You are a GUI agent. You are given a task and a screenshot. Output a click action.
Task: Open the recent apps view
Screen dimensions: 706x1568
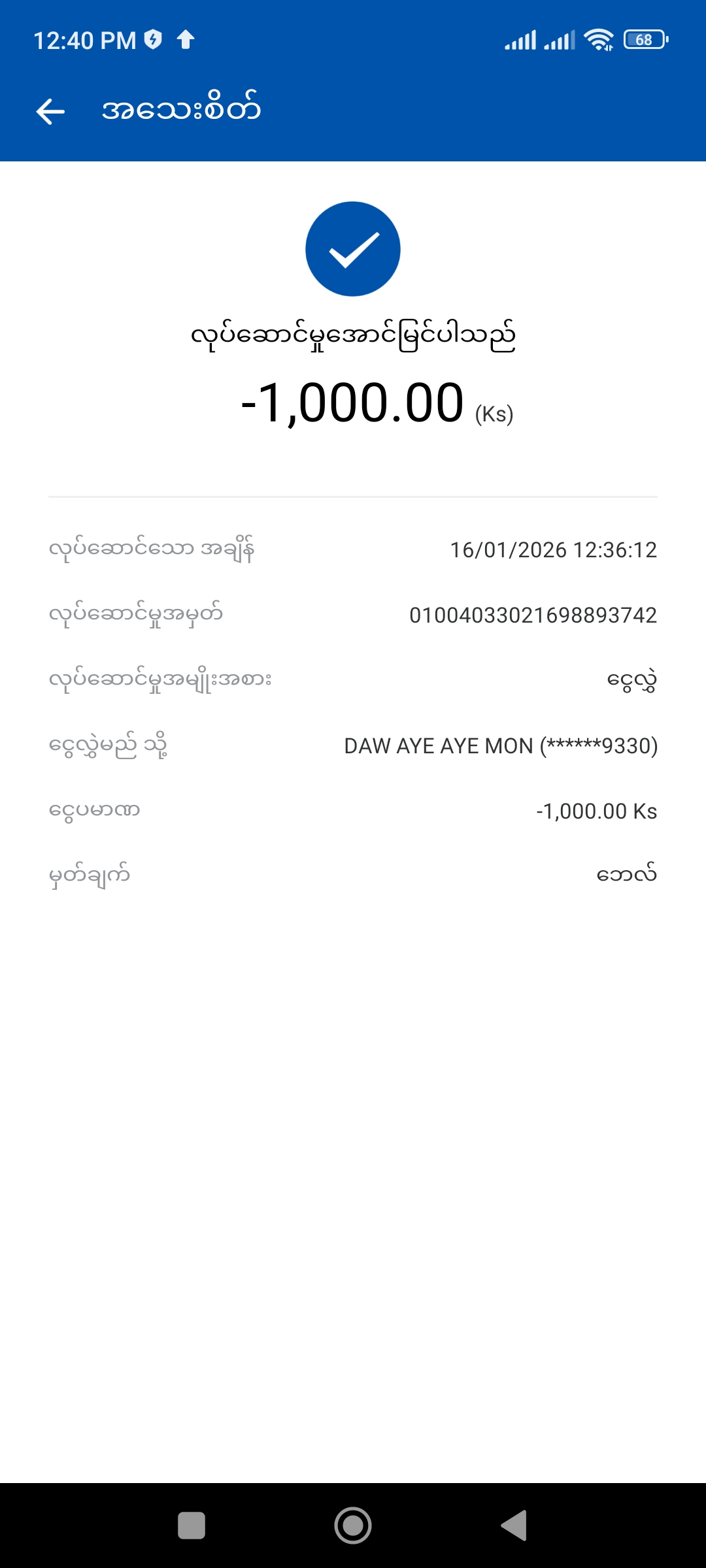[192, 1526]
